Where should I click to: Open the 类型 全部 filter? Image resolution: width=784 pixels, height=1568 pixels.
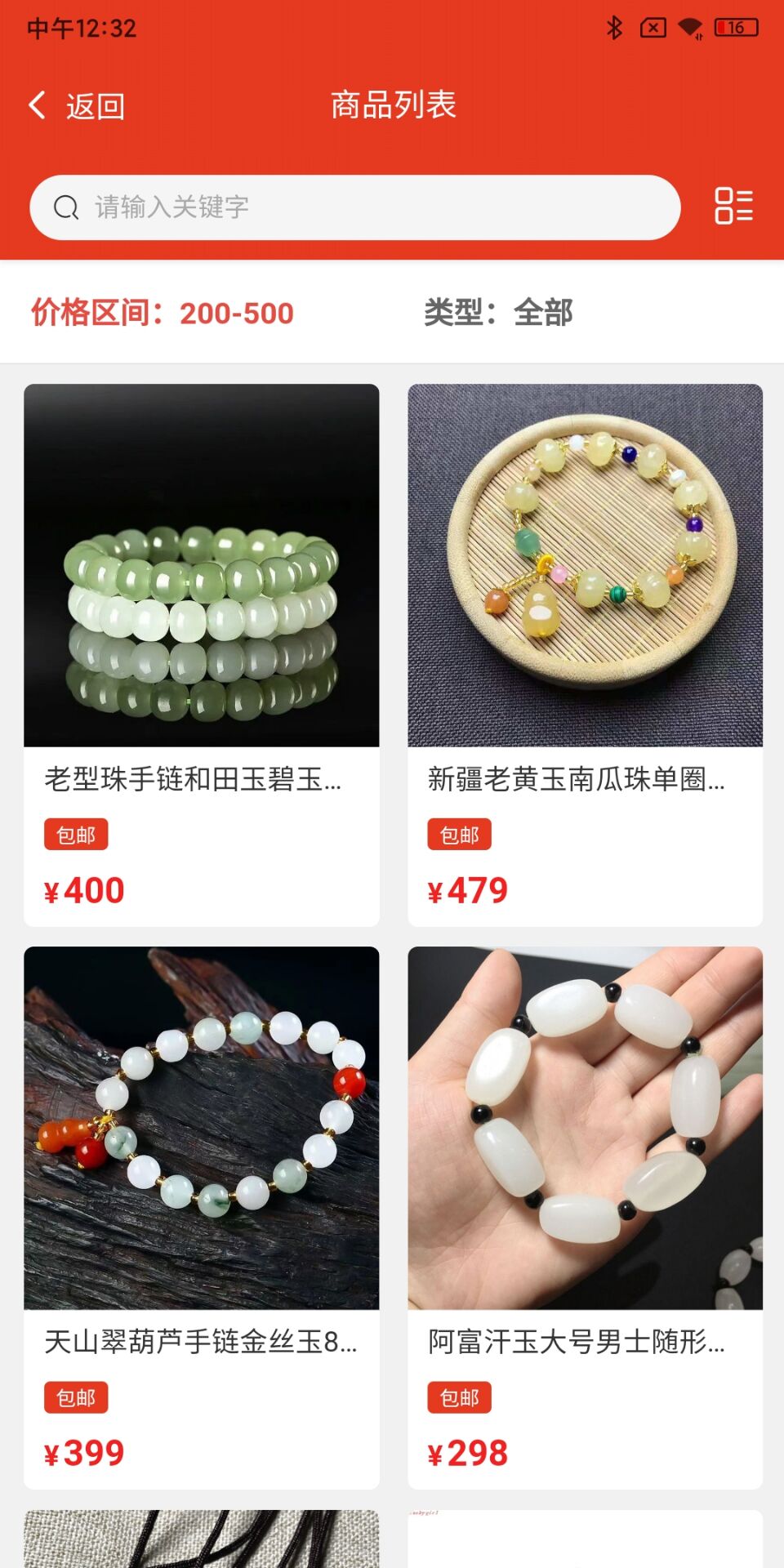(x=498, y=313)
